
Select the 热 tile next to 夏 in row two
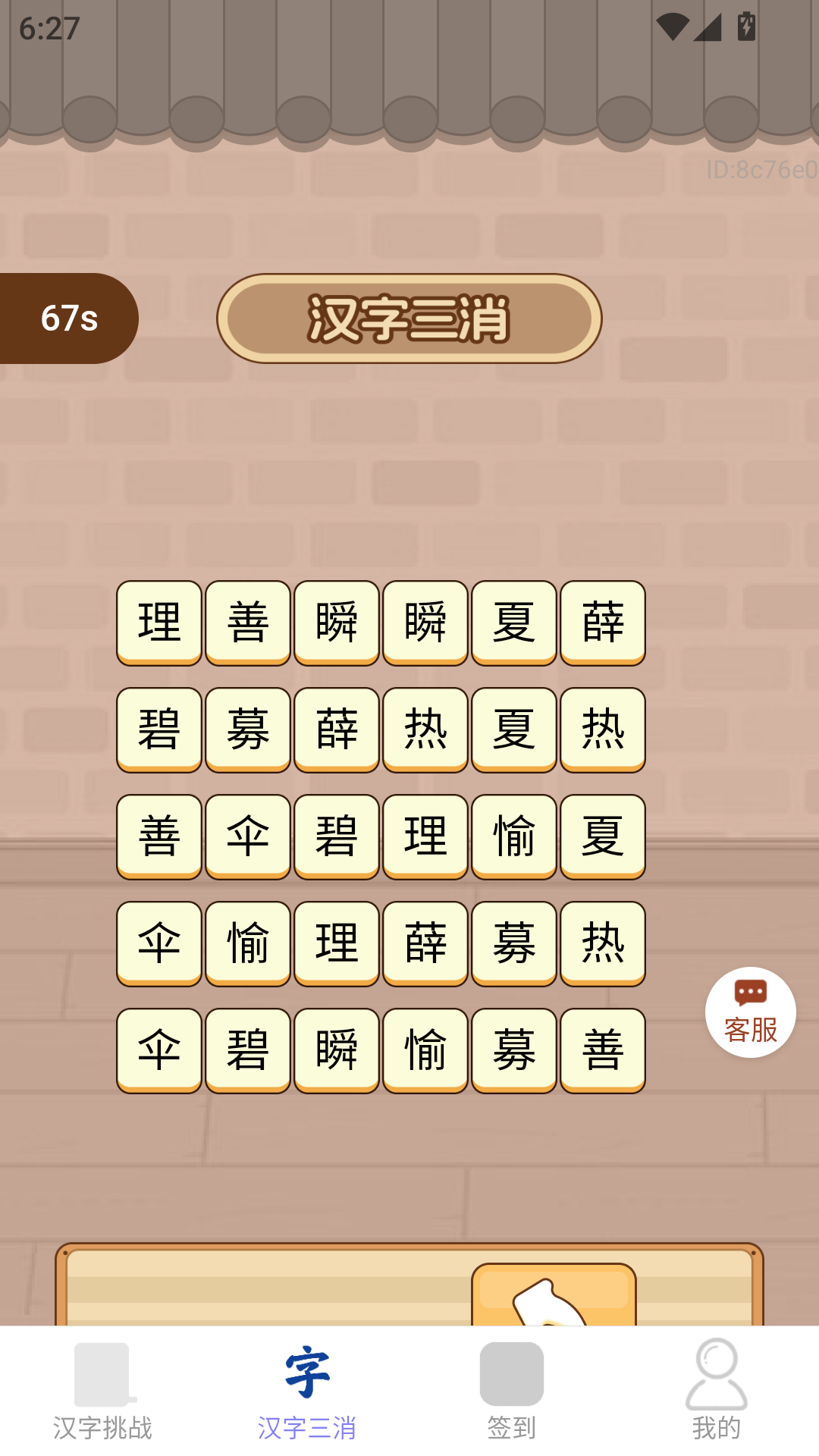point(602,730)
